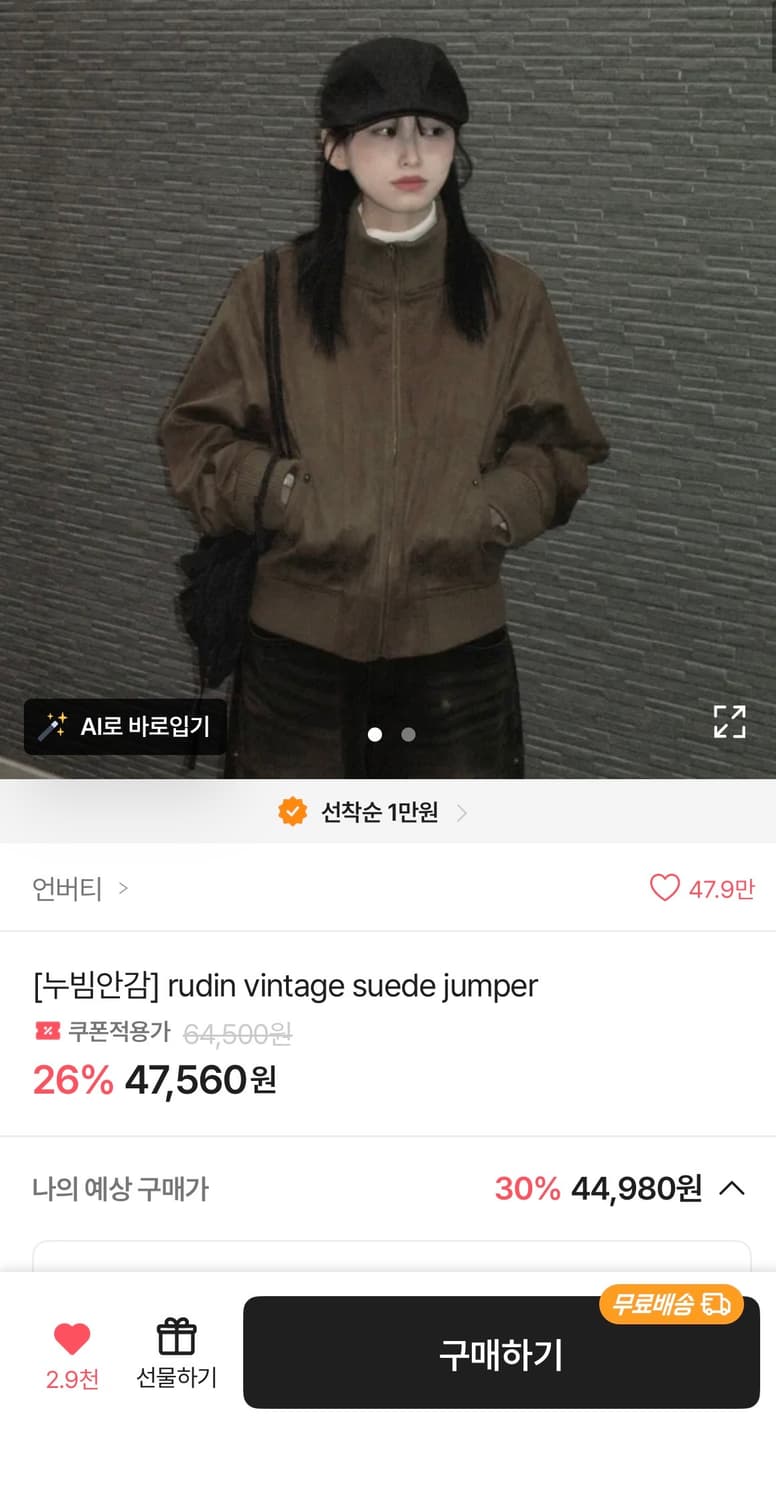Tap the product photo of the suede jumper
776x1500 pixels.
[388, 400]
